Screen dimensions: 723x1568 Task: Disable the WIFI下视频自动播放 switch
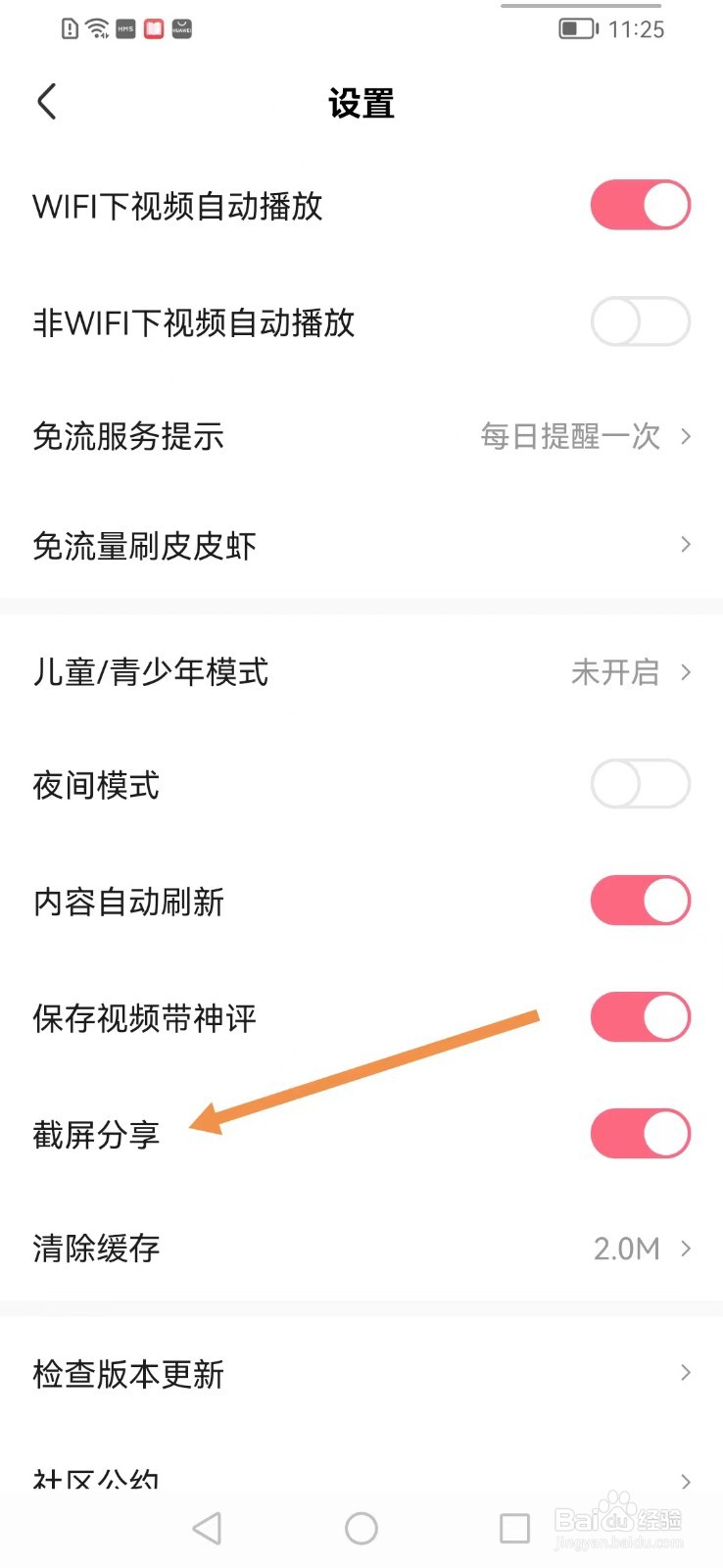[x=640, y=205]
